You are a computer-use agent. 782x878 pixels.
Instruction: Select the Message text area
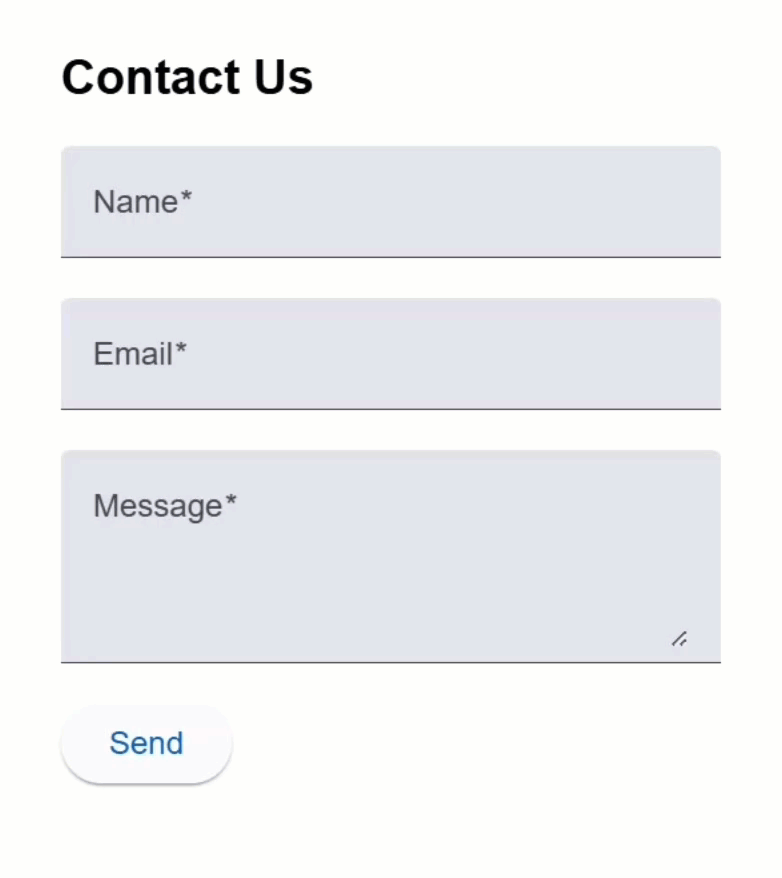(x=391, y=557)
